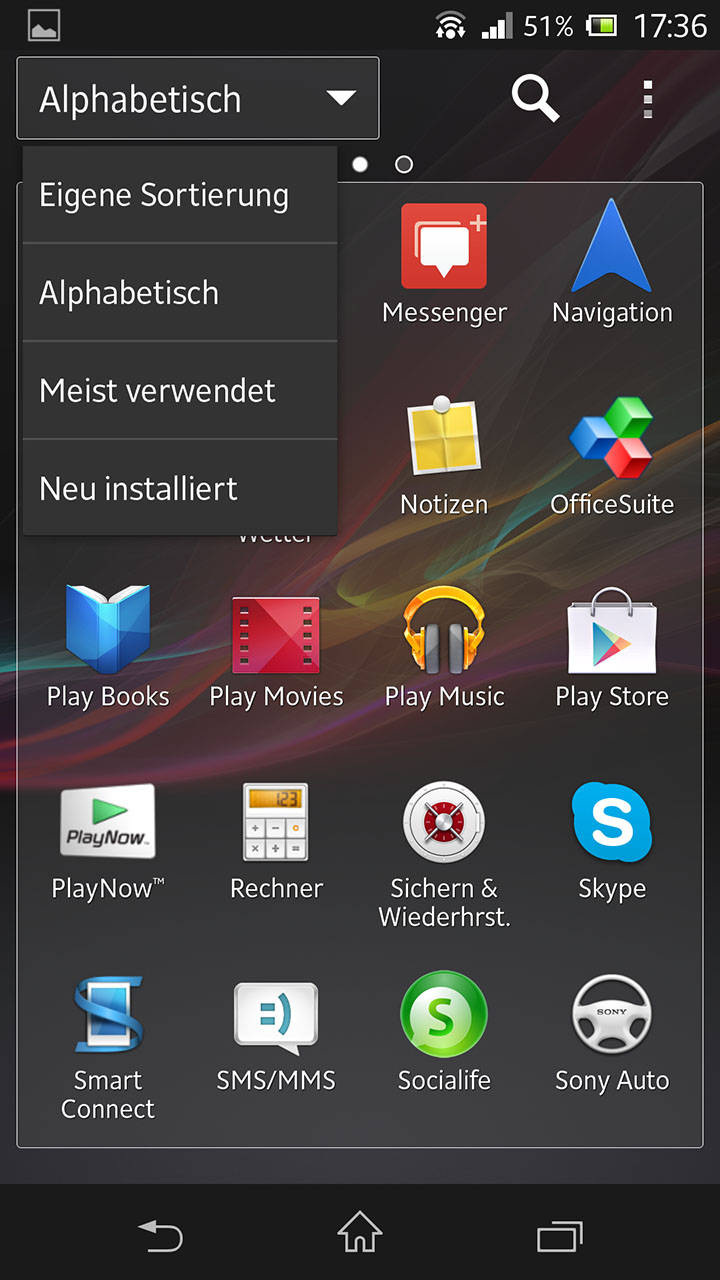Choose Meist verwendet sorting option
Viewport: 720px width, 1280px height.
click(180, 390)
